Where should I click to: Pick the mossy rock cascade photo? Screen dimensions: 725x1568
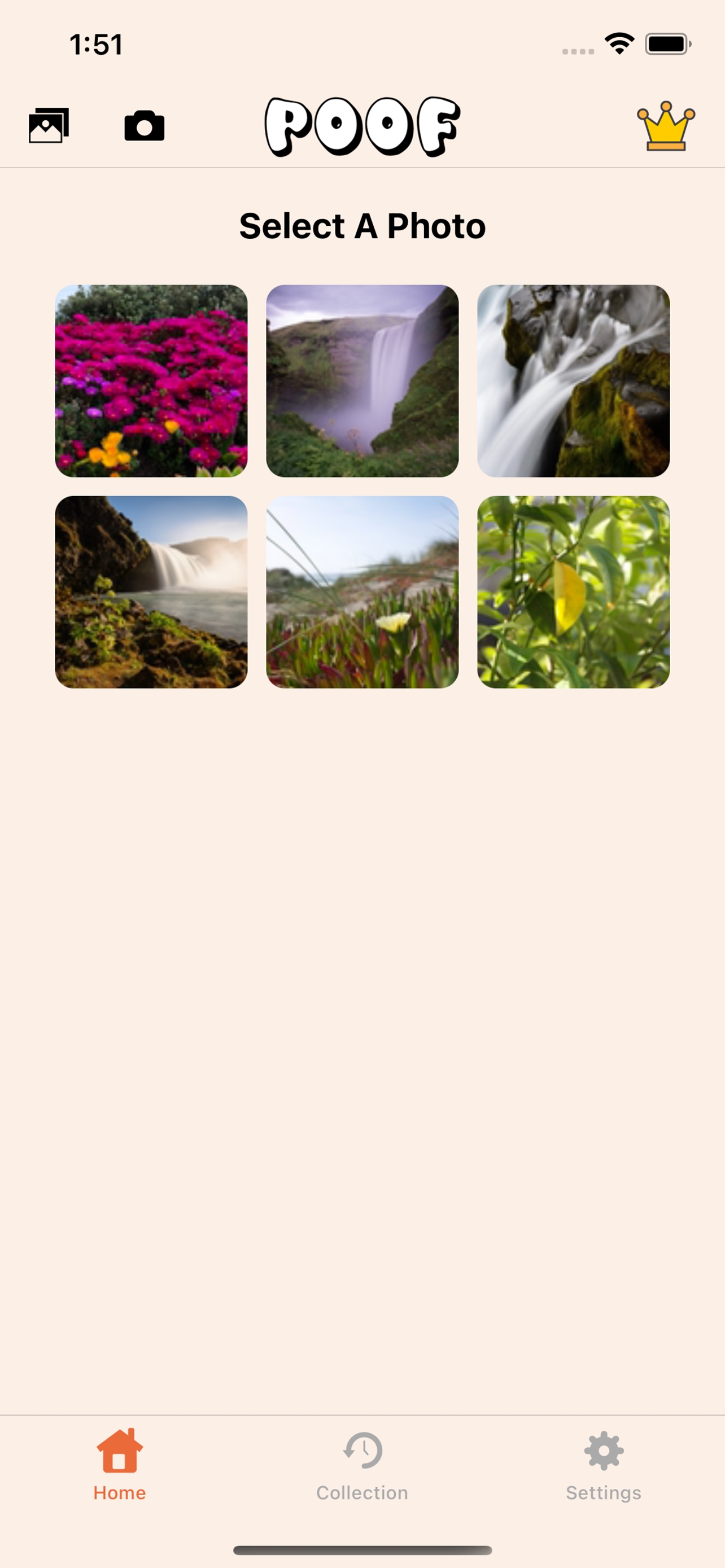pyautogui.click(x=574, y=381)
